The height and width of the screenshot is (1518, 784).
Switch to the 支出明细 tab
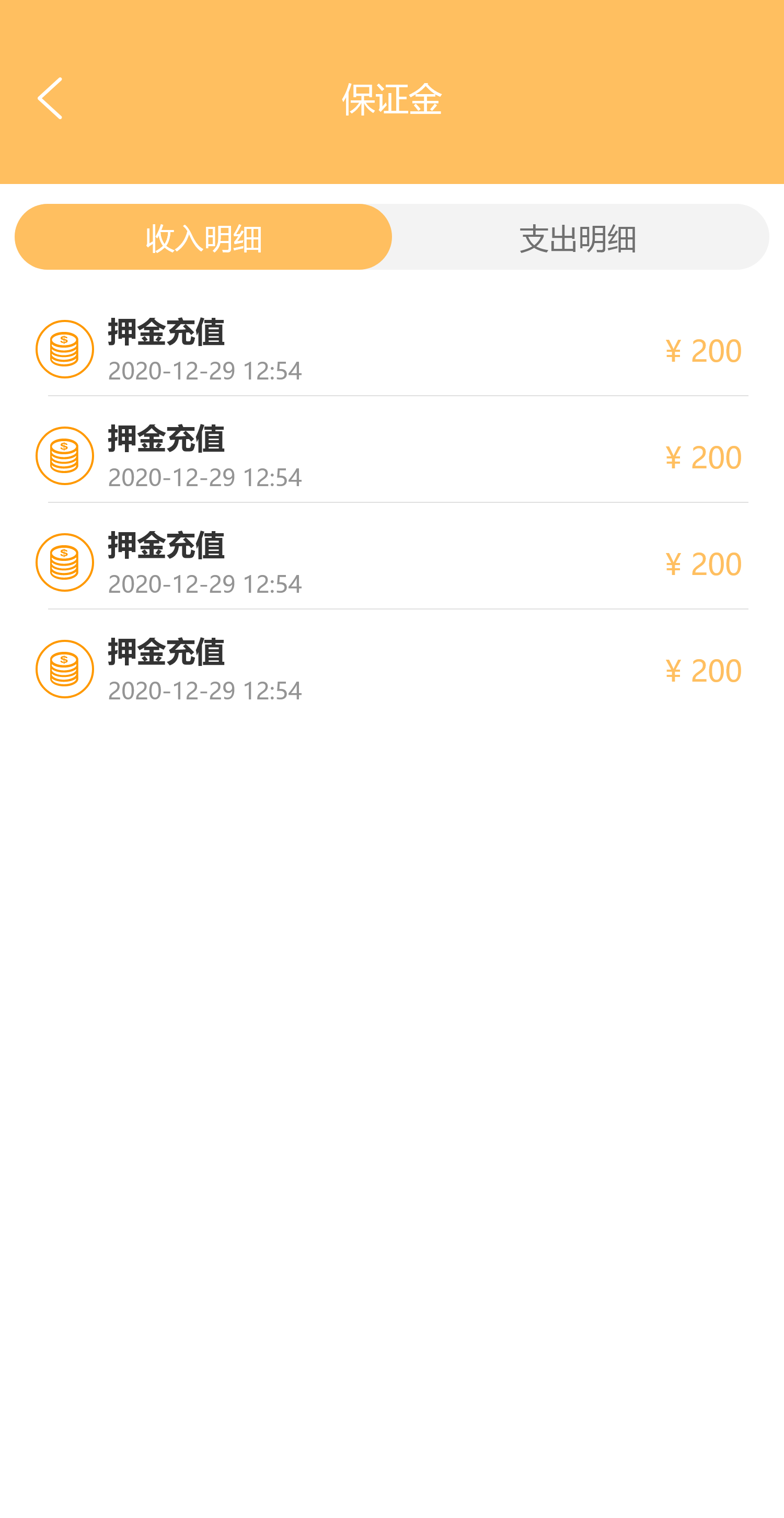[579, 237]
